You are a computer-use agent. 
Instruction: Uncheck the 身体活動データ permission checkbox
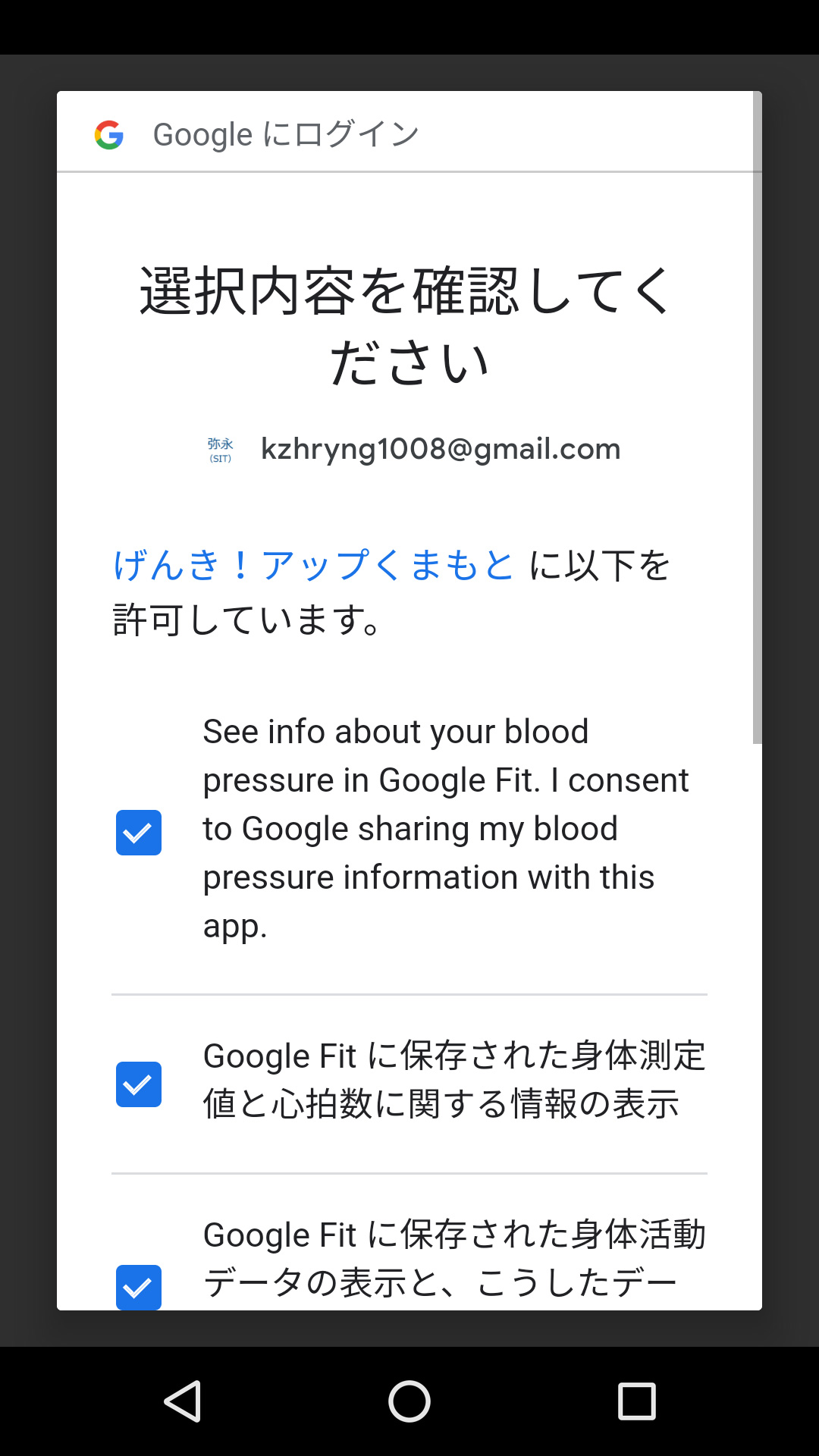pos(139,1287)
